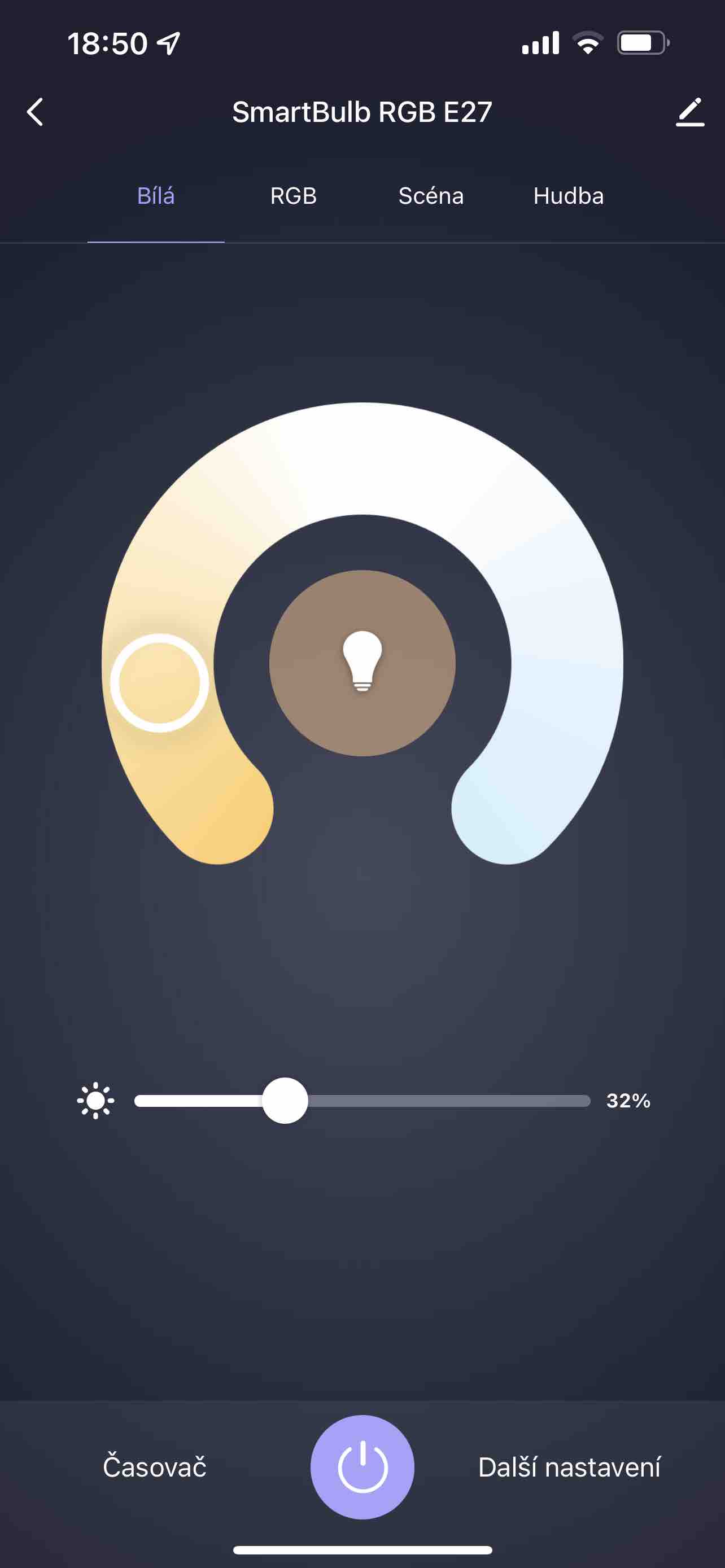Switch to the Hudba tab

[x=568, y=196]
